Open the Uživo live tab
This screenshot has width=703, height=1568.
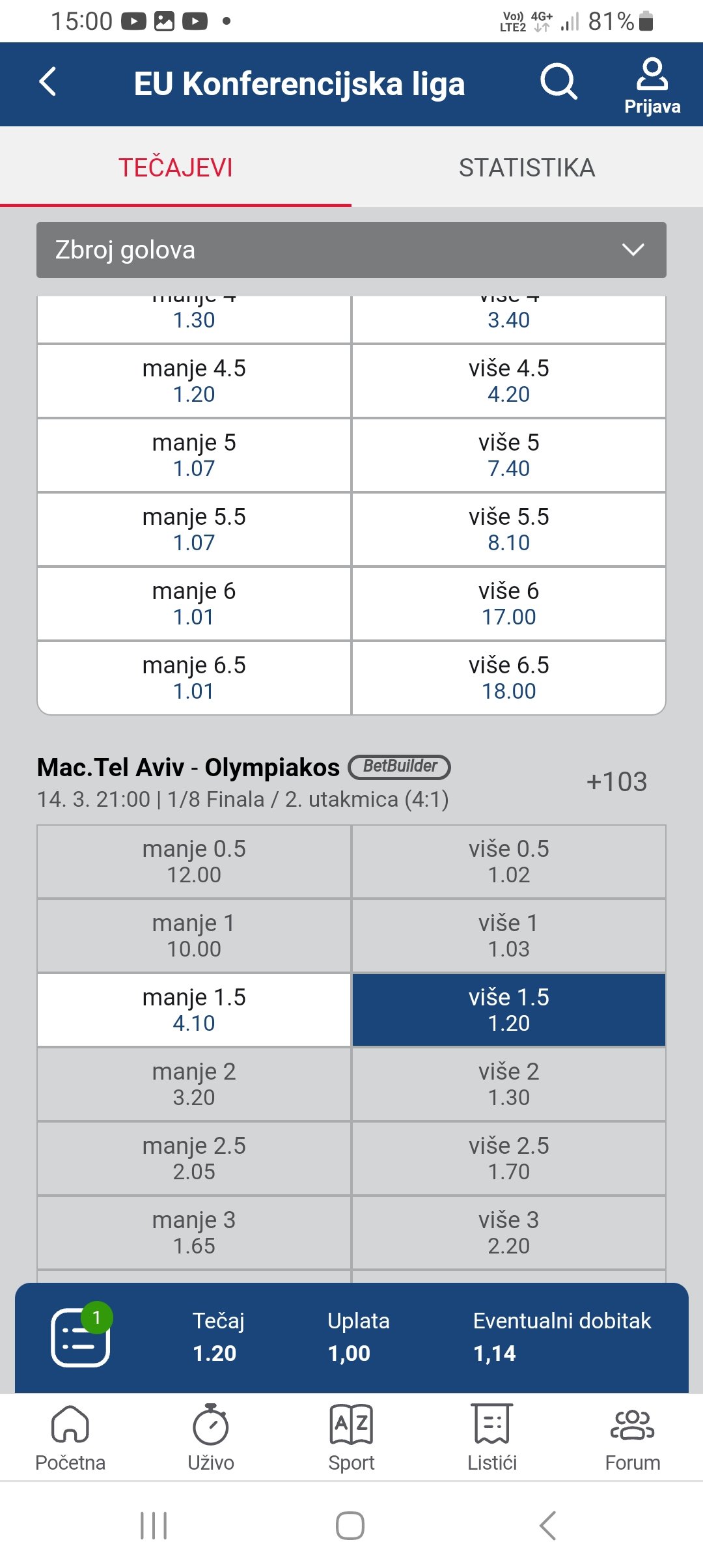coord(211,1438)
